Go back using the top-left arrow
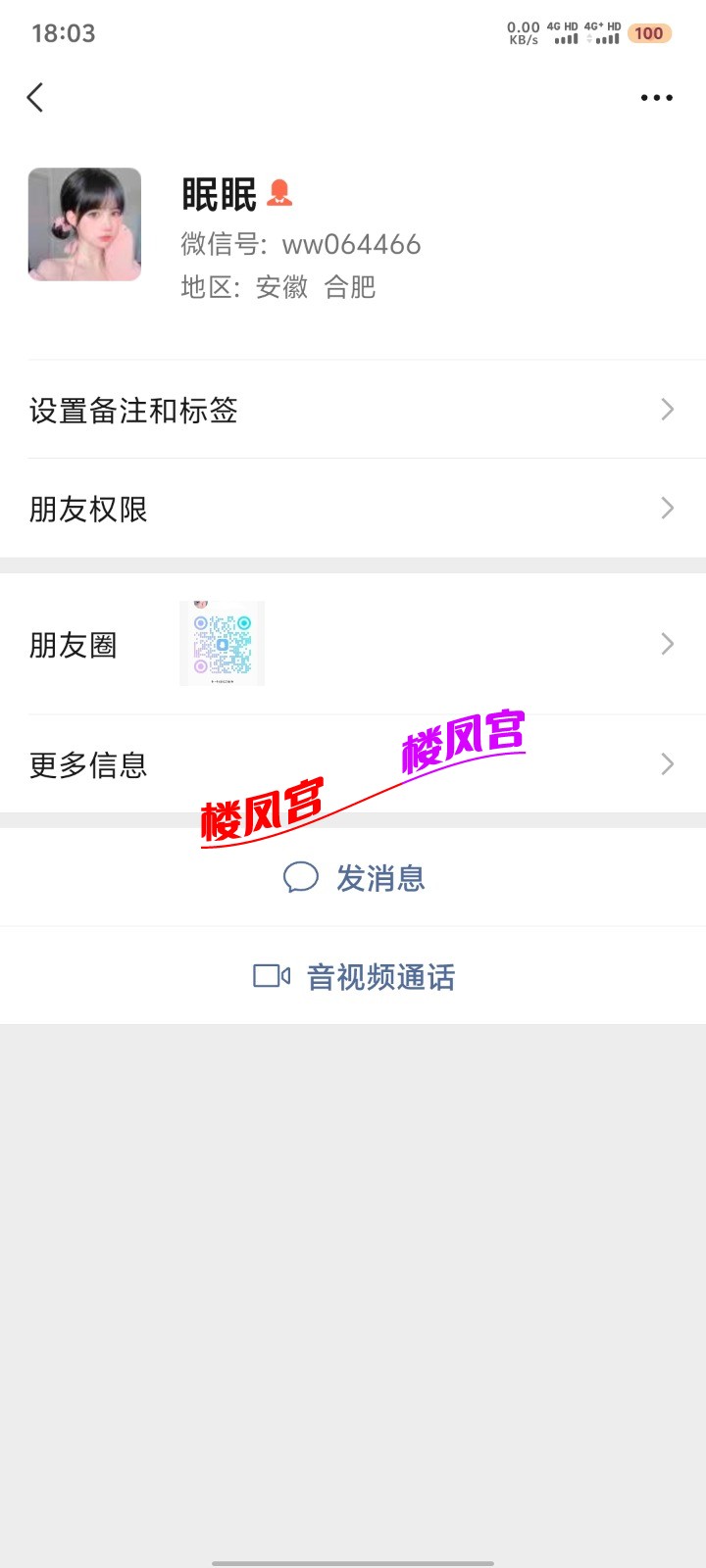 point(35,97)
